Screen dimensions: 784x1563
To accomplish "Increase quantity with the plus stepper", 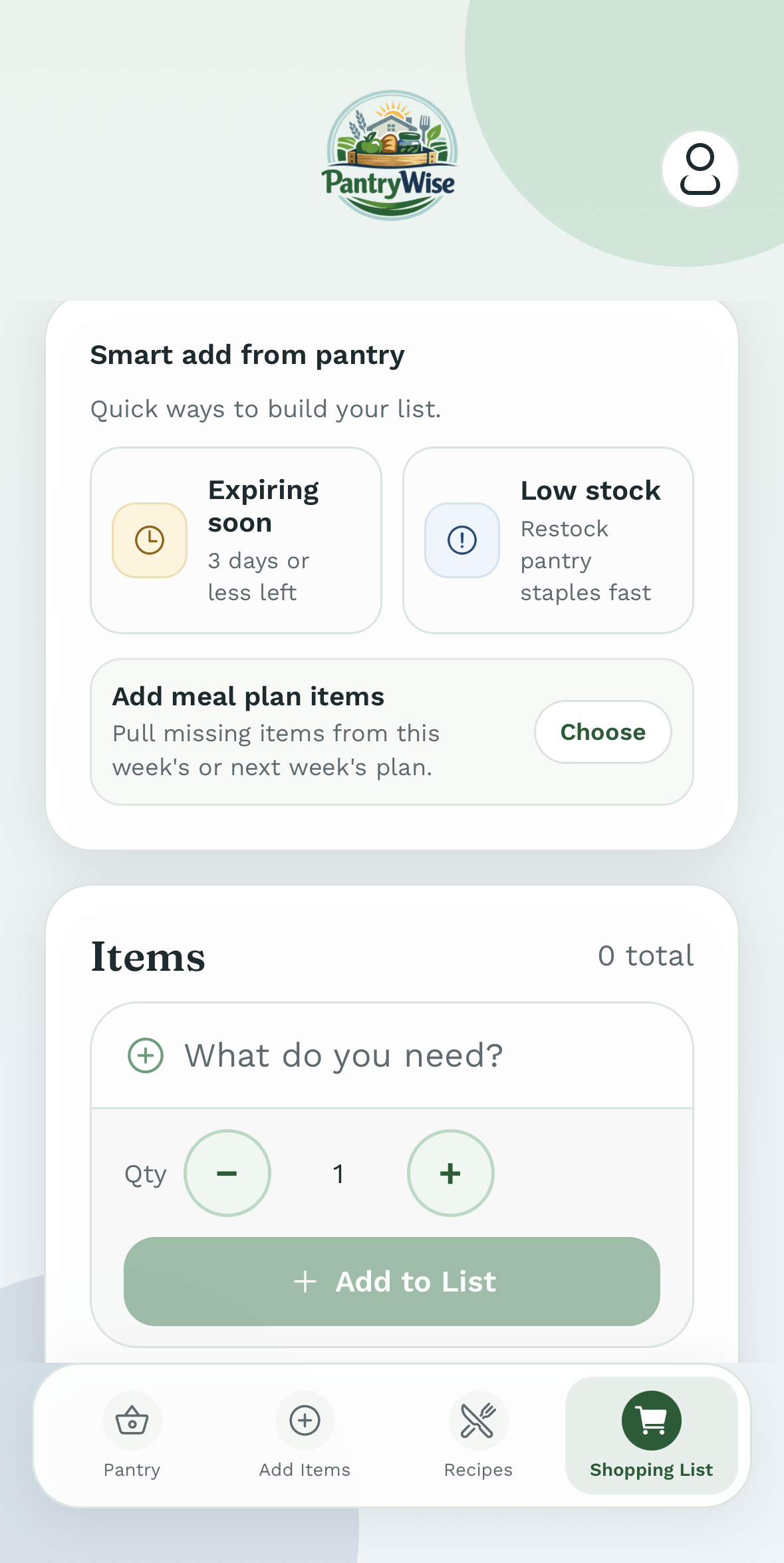I will [x=450, y=1173].
